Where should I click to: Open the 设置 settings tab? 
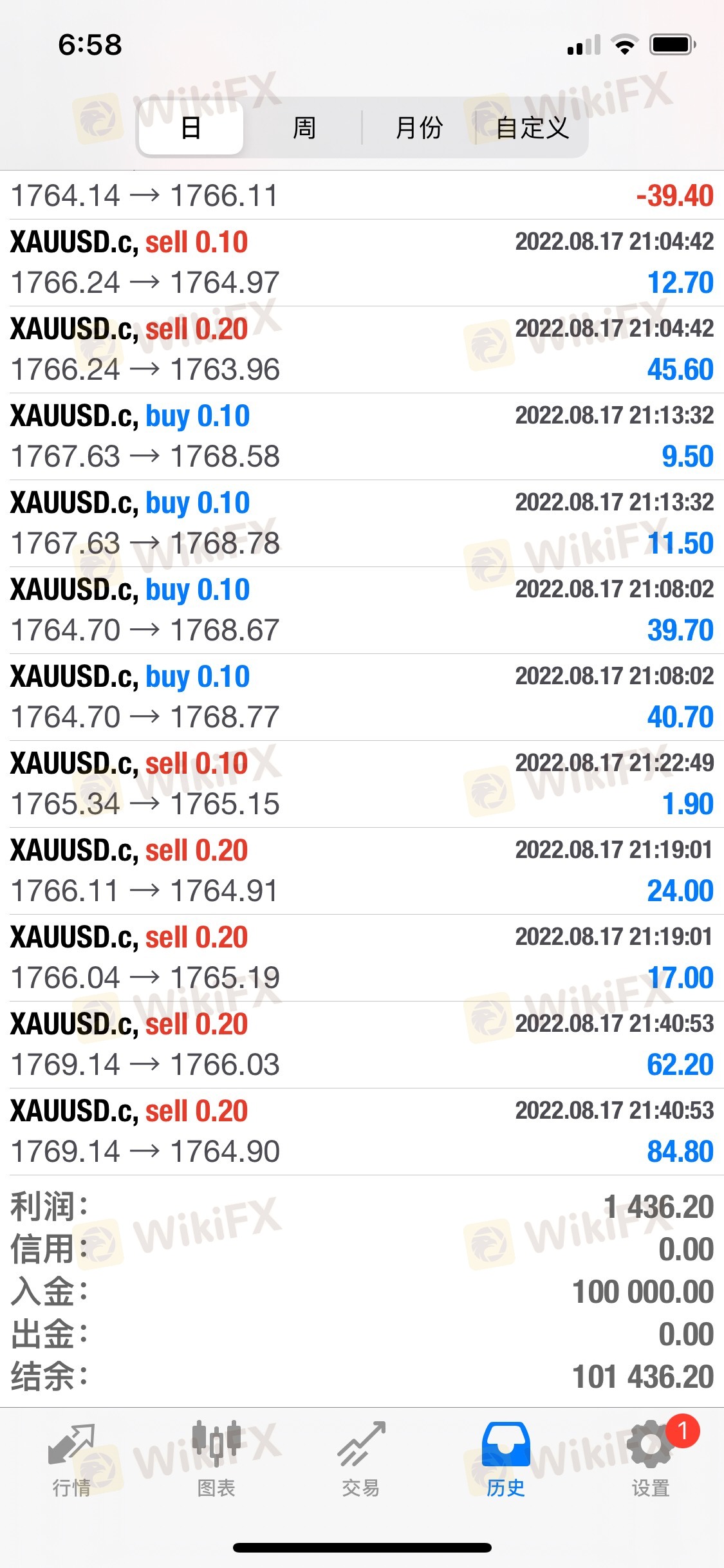(651, 1459)
